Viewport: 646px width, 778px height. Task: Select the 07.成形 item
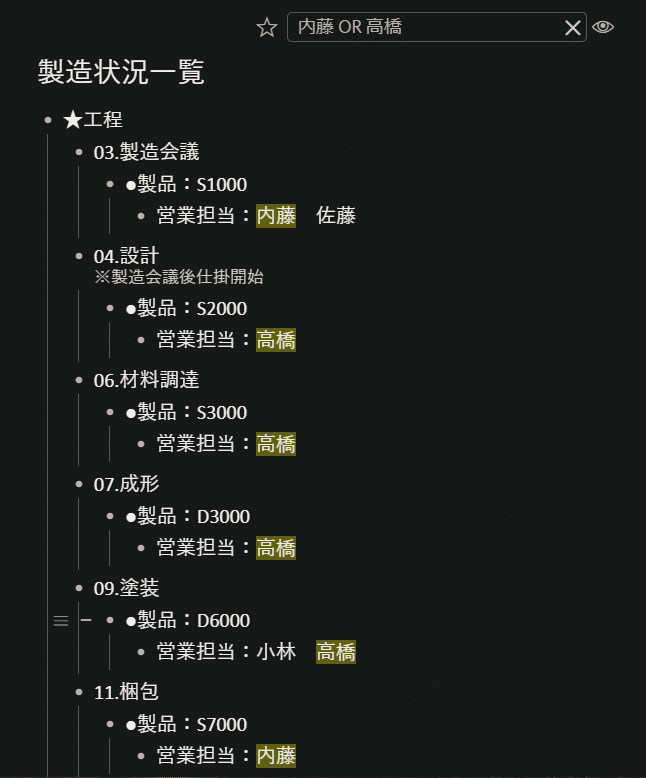(x=126, y=484)
